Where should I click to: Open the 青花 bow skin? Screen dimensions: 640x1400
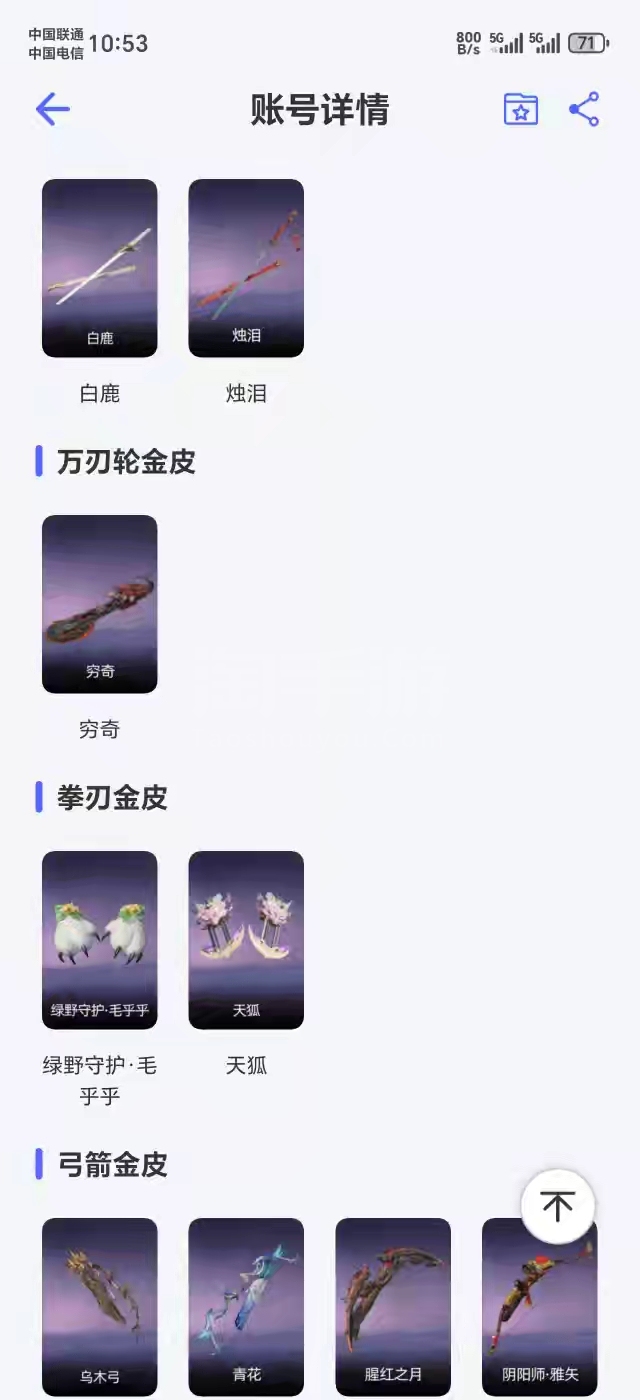(x=246, y=1306)
